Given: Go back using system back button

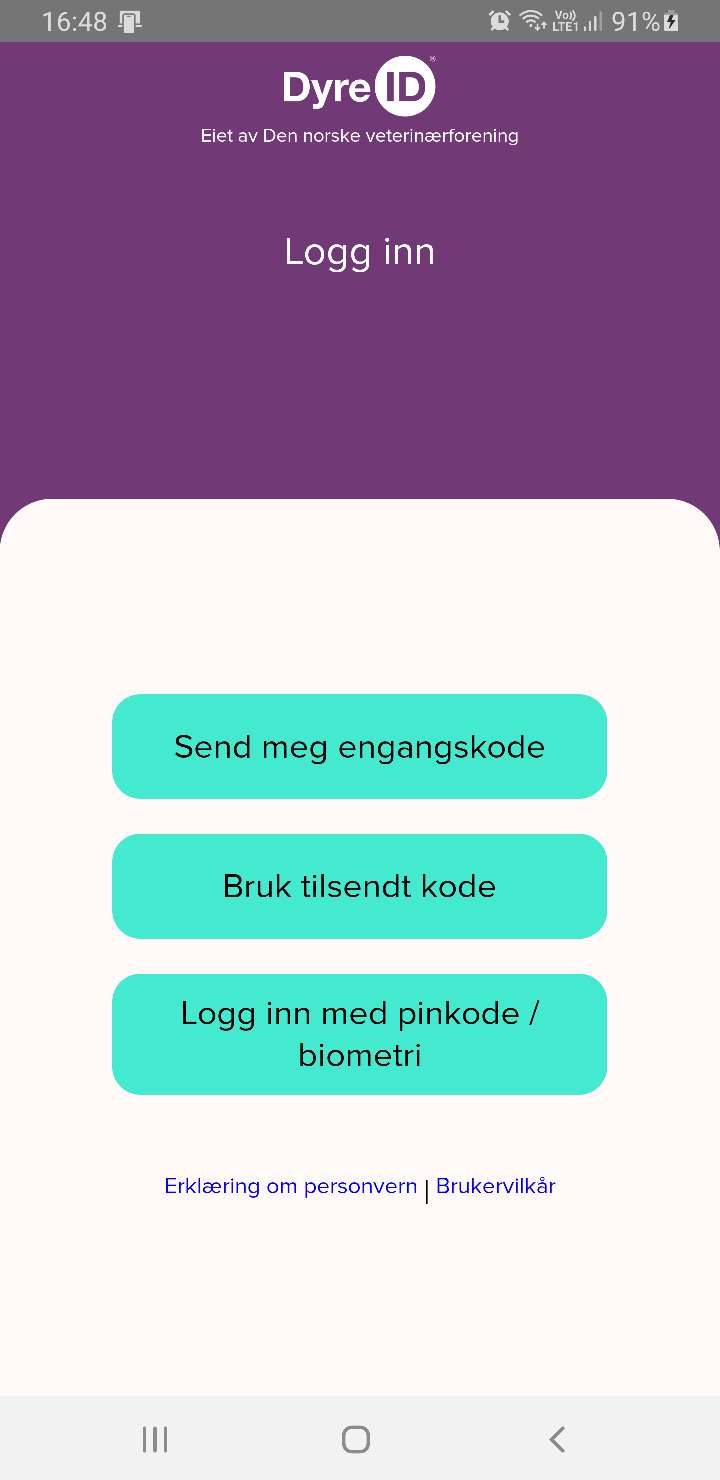Looking at the screenshot, I should (557, 1439).
